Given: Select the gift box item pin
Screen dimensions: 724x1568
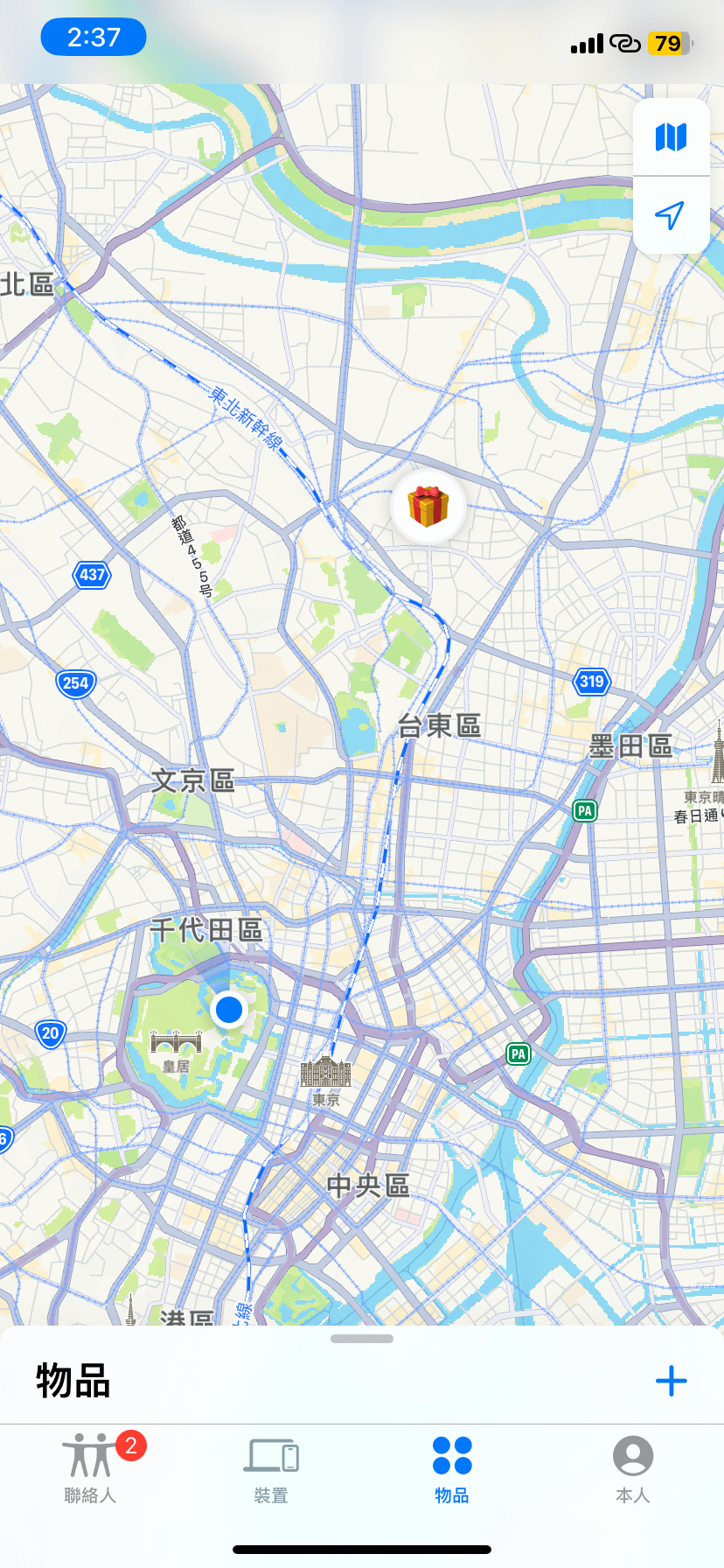Looking at the screenshot, I should tap(428, 506).
